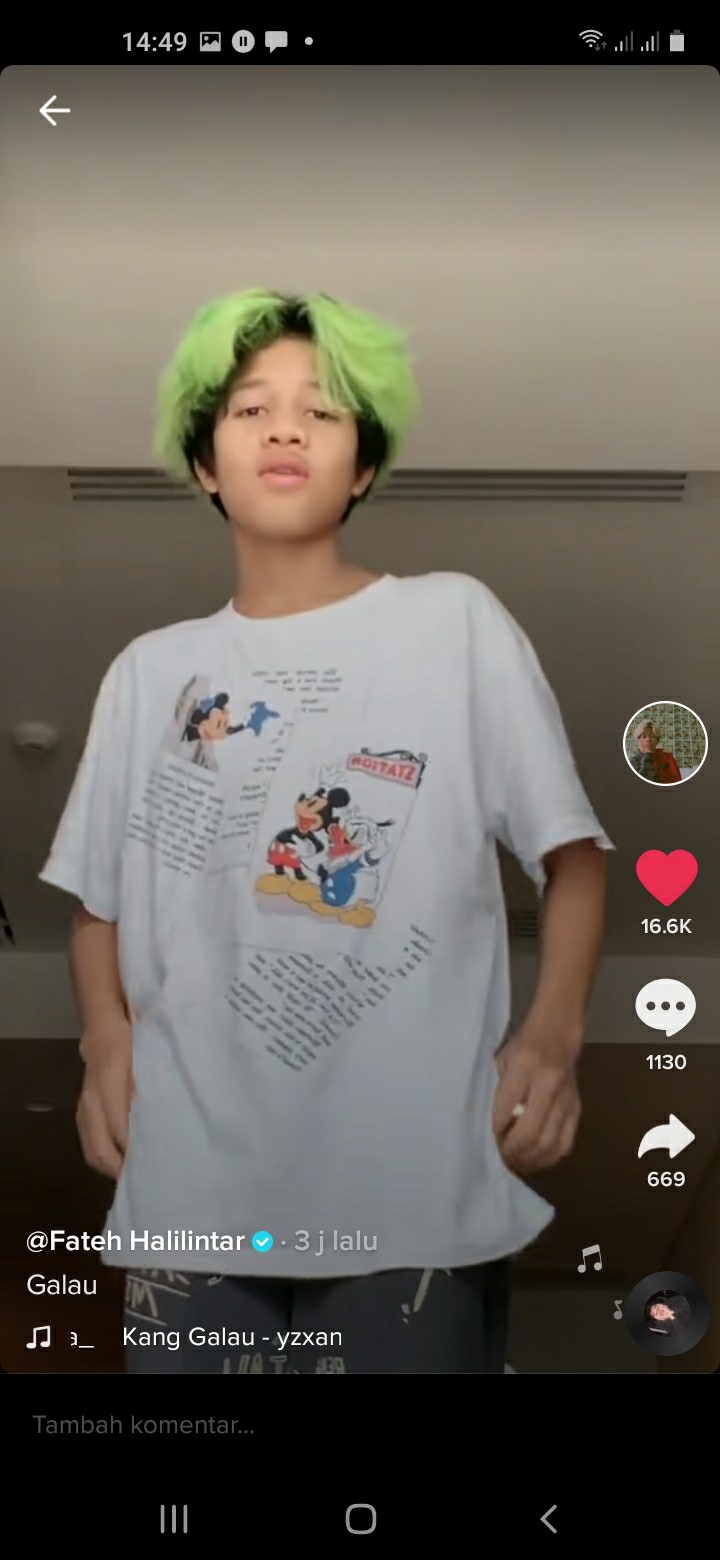Open the creator's profile picture
Viewport: 720px width, 1560px height.
[x=665, y=743]
